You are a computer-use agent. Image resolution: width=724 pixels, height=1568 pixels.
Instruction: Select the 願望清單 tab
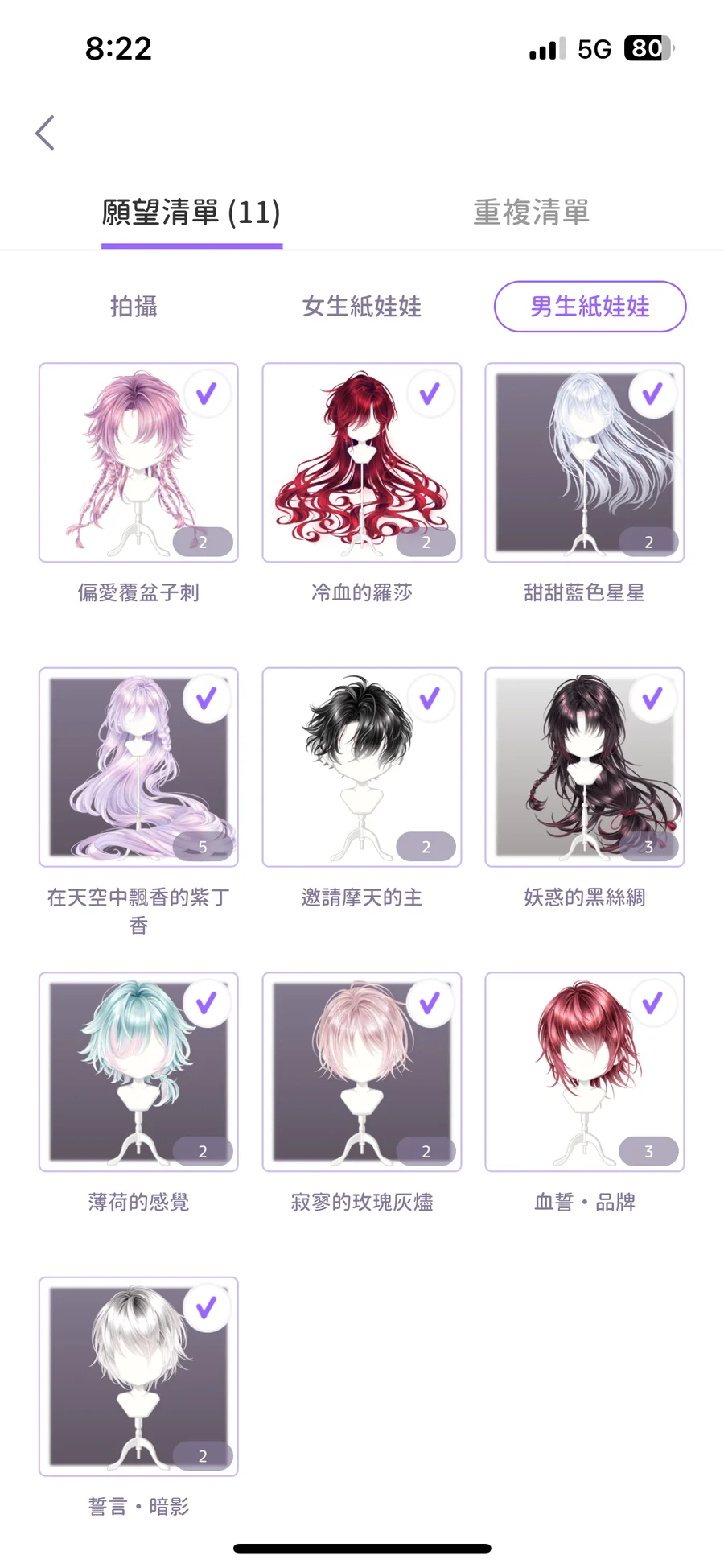pos(191,213)
